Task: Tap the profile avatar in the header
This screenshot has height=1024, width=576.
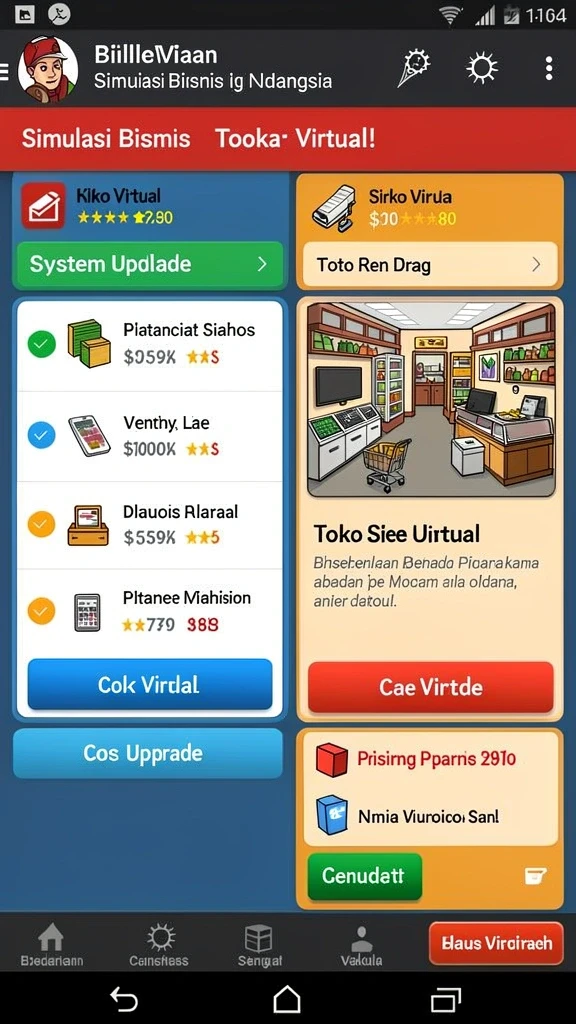Action: coord(48,70)
